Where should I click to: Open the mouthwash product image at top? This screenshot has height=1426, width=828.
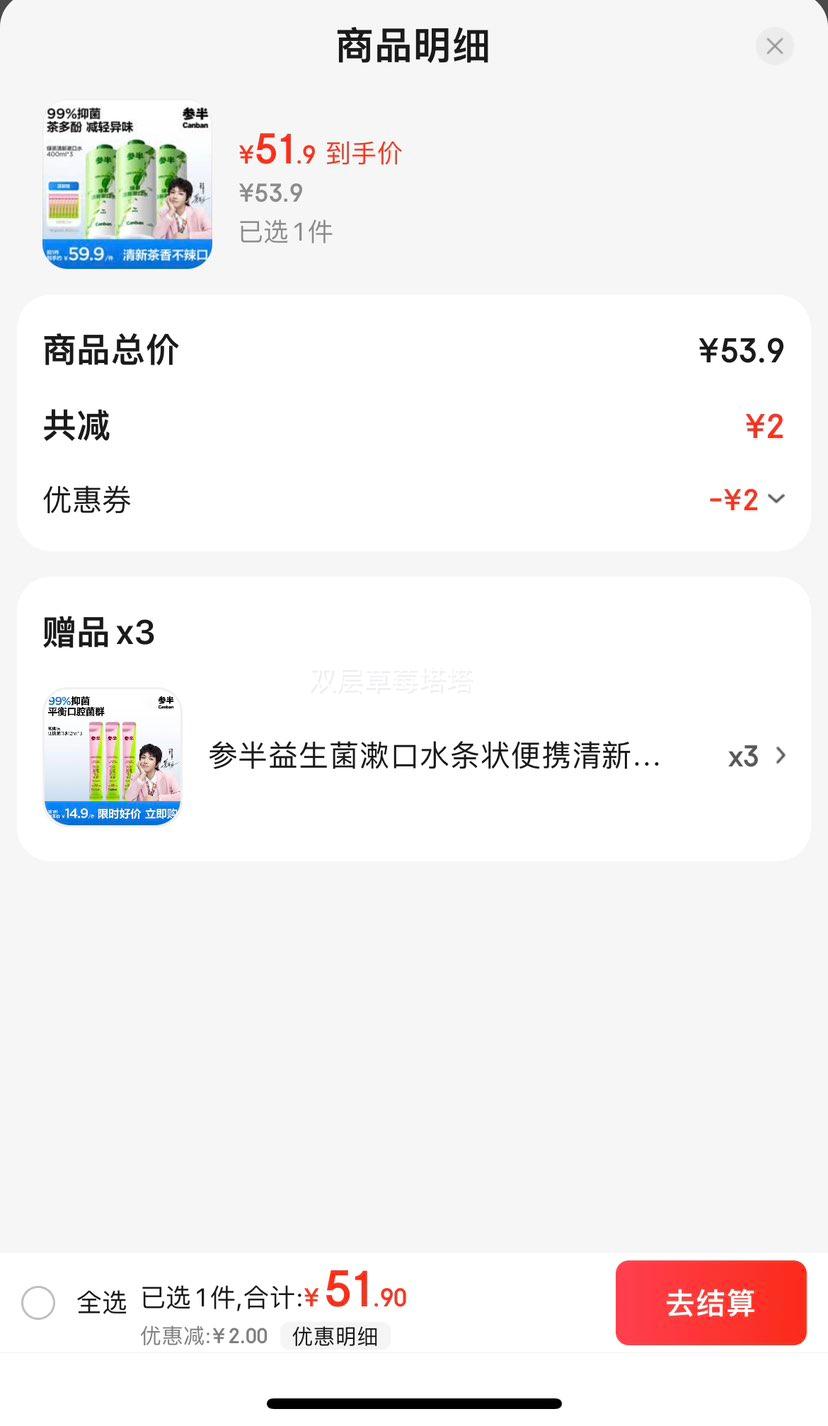[127, 184]
